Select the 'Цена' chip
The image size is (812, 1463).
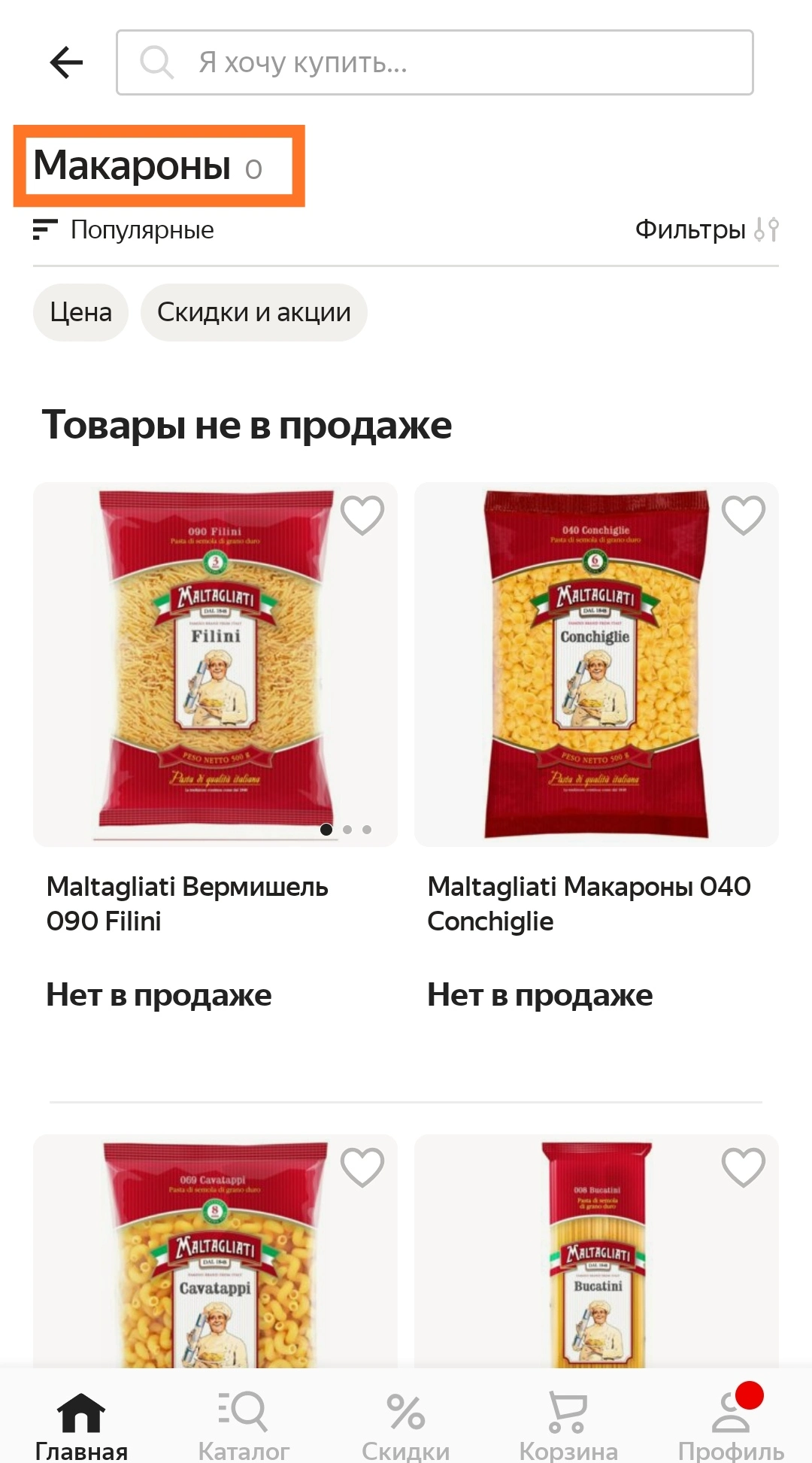click(x=80, y=312)
